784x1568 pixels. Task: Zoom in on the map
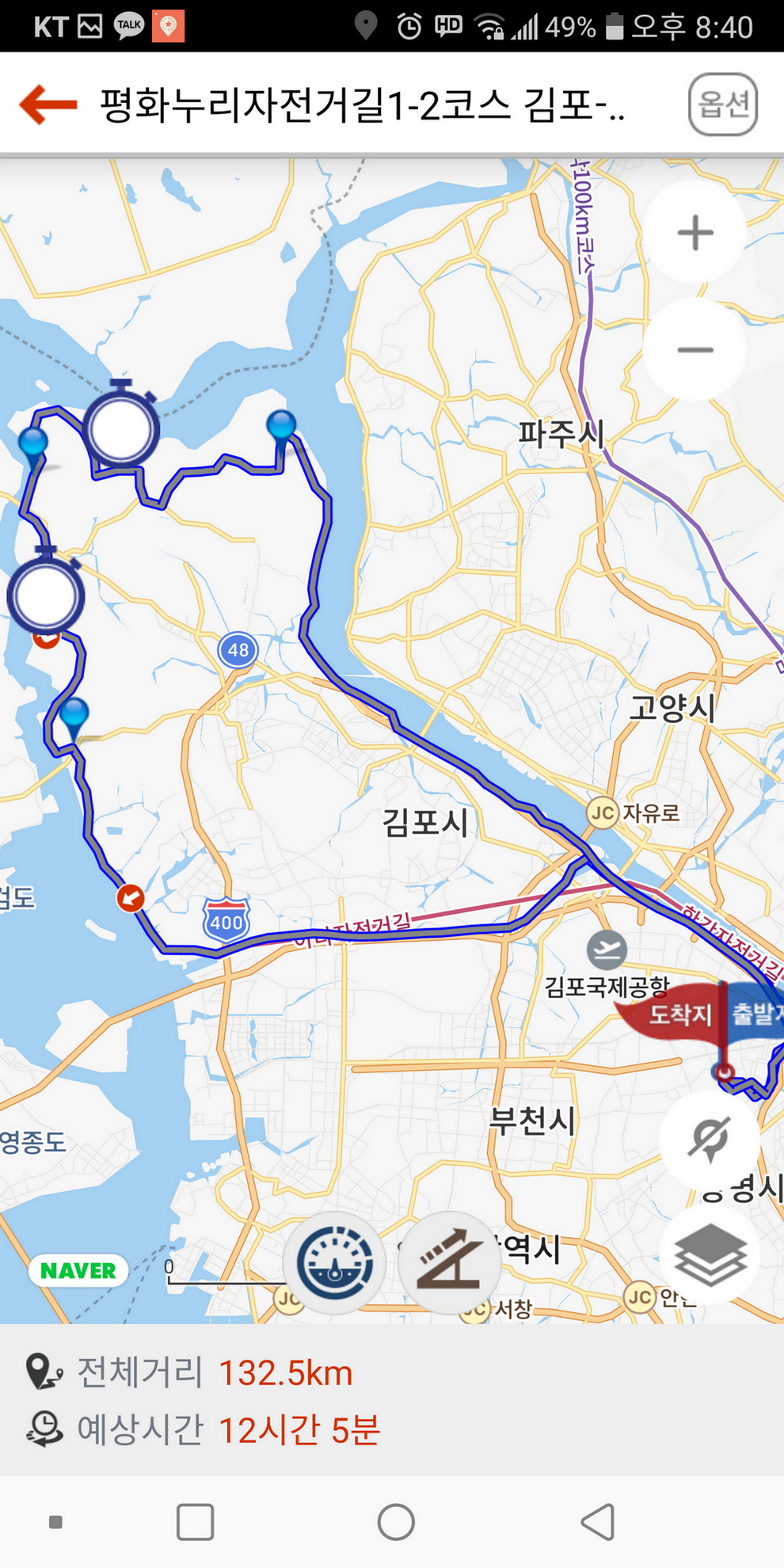click(x=695, y=233)
